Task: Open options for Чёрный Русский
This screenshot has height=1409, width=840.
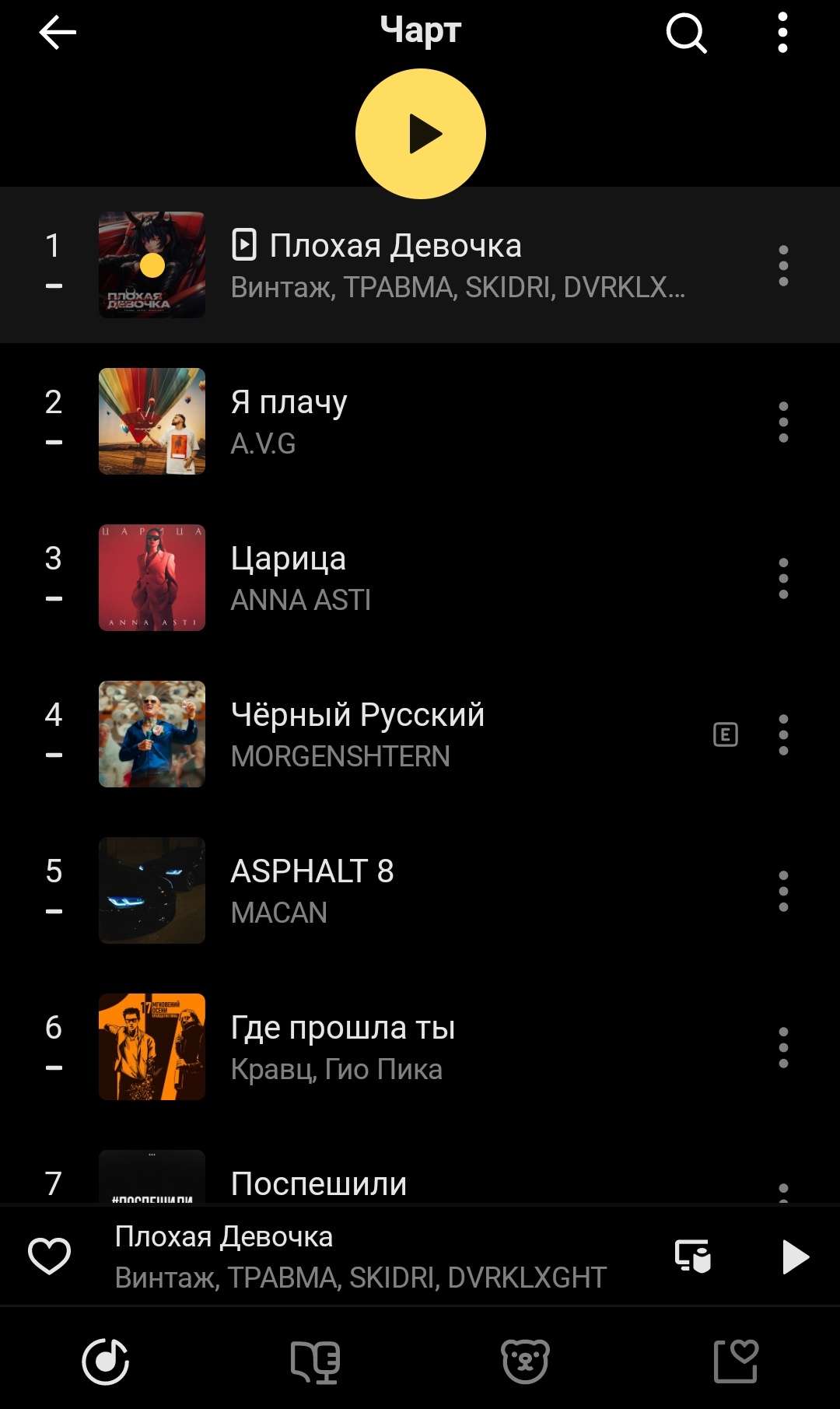Action: [783, 734]
